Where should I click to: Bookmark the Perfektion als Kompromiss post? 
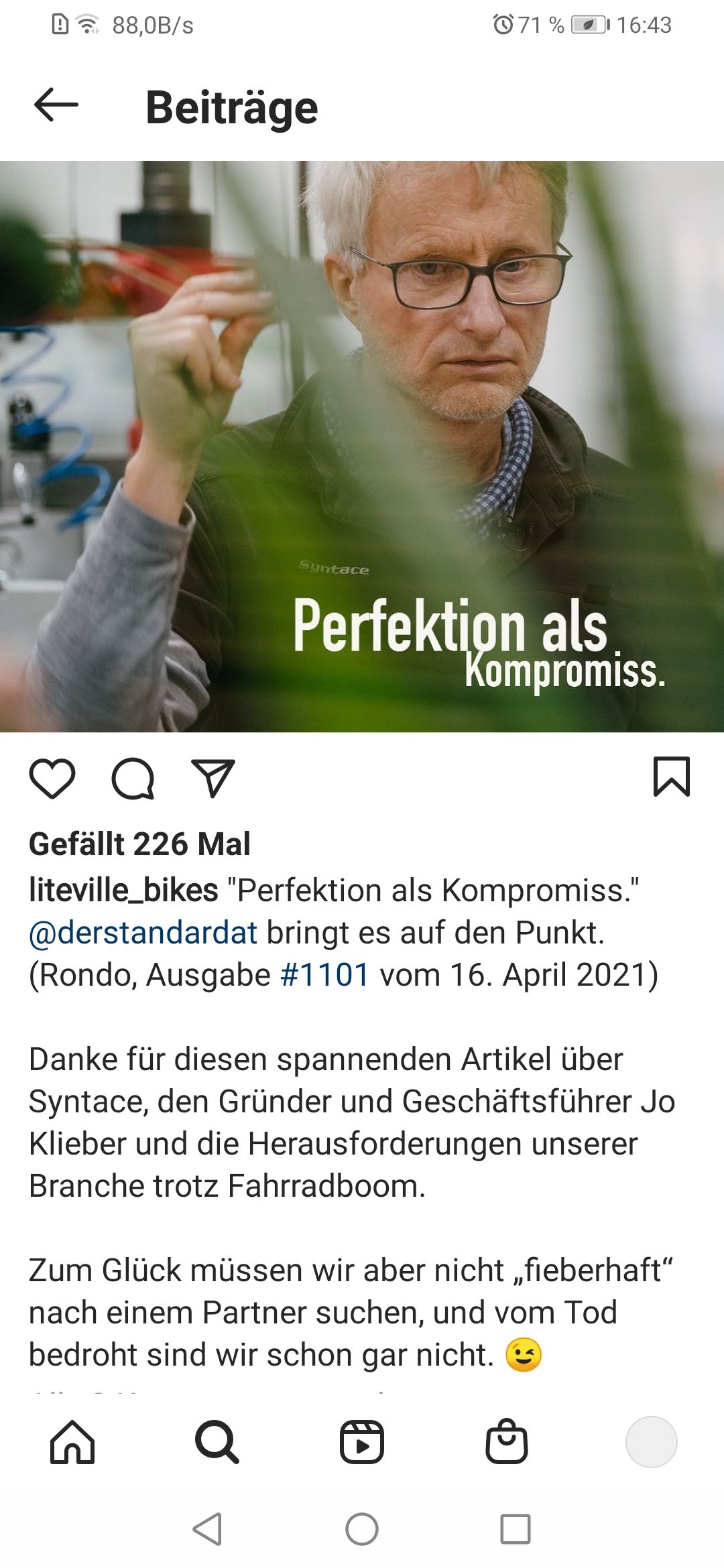tap(671, 777)
